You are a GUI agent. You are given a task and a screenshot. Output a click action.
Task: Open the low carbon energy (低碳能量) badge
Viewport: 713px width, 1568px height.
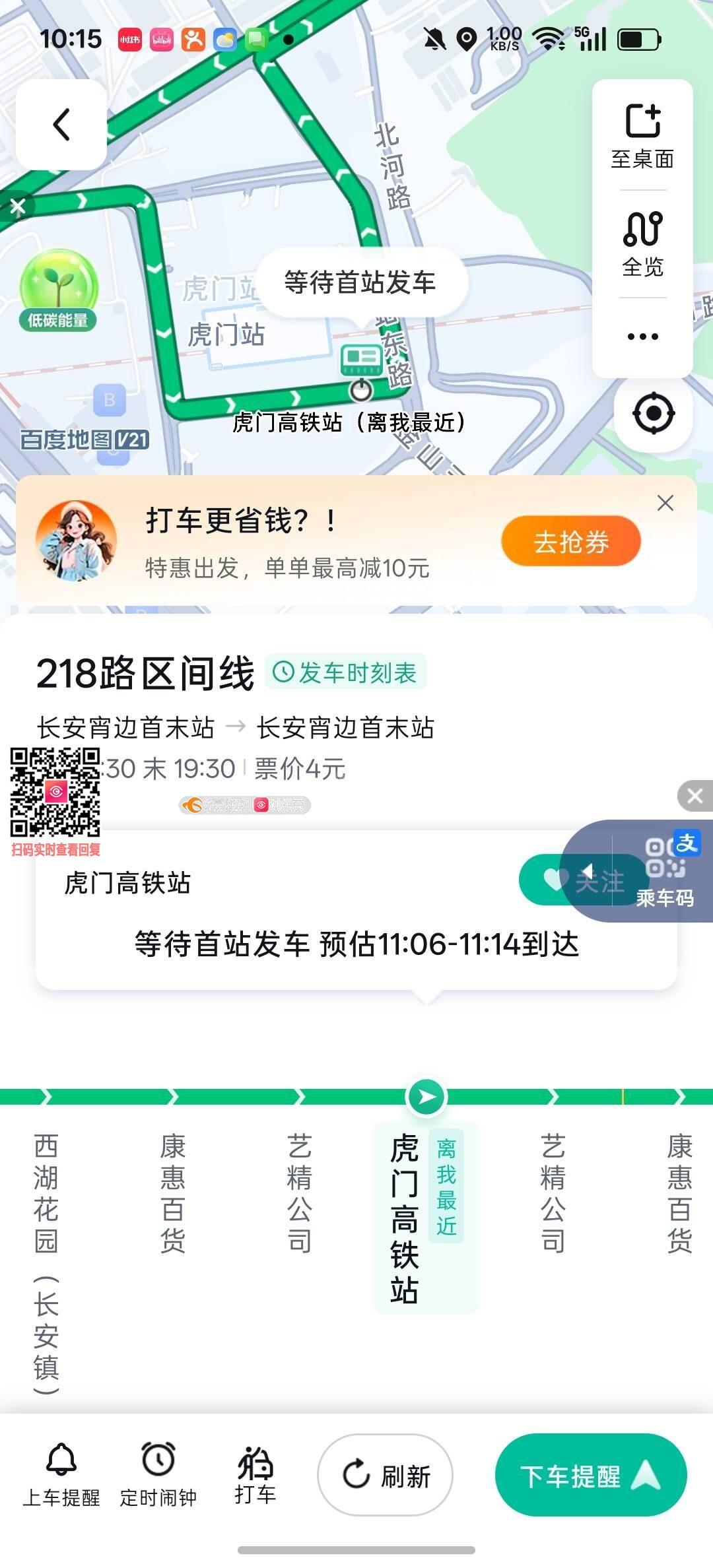coord(59,290)
